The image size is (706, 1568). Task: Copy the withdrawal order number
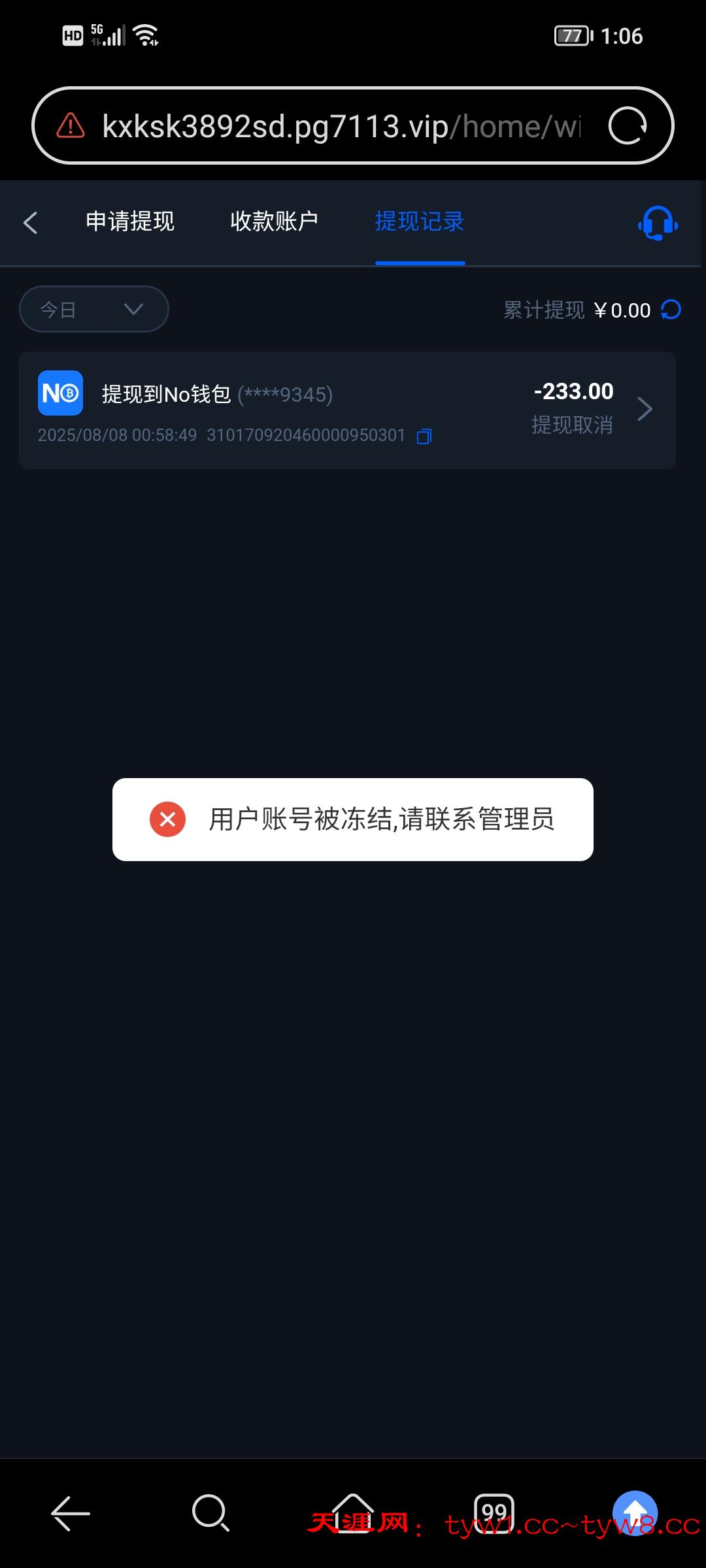pos(424,436)
